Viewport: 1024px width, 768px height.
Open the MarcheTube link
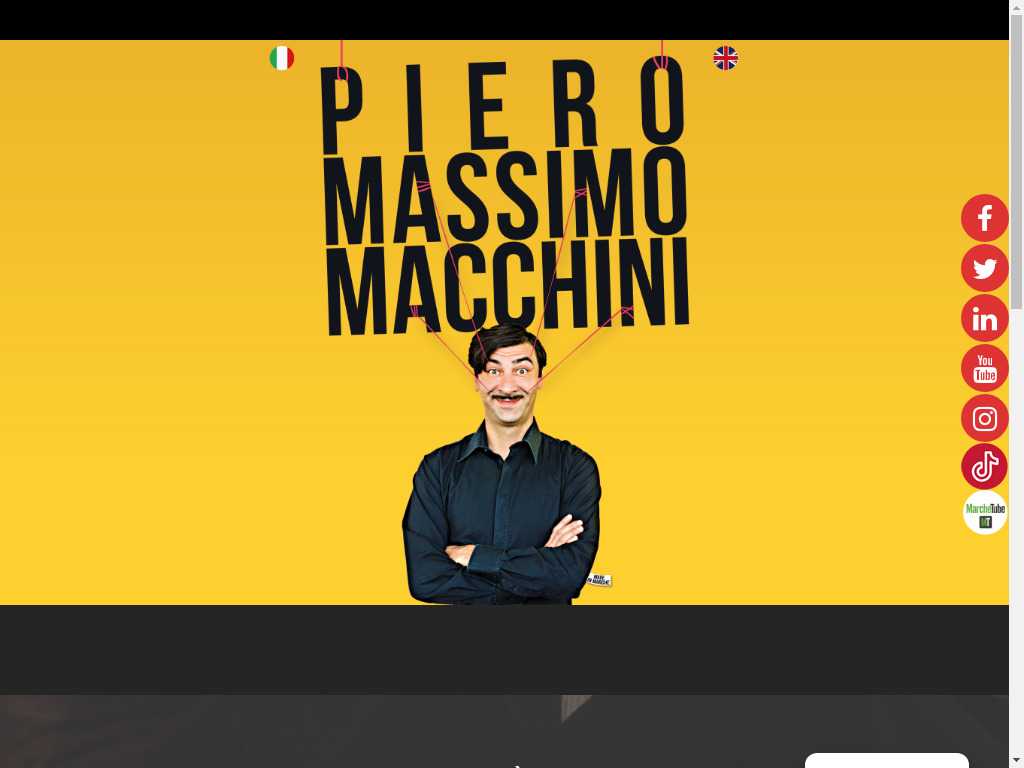[984, 513]
